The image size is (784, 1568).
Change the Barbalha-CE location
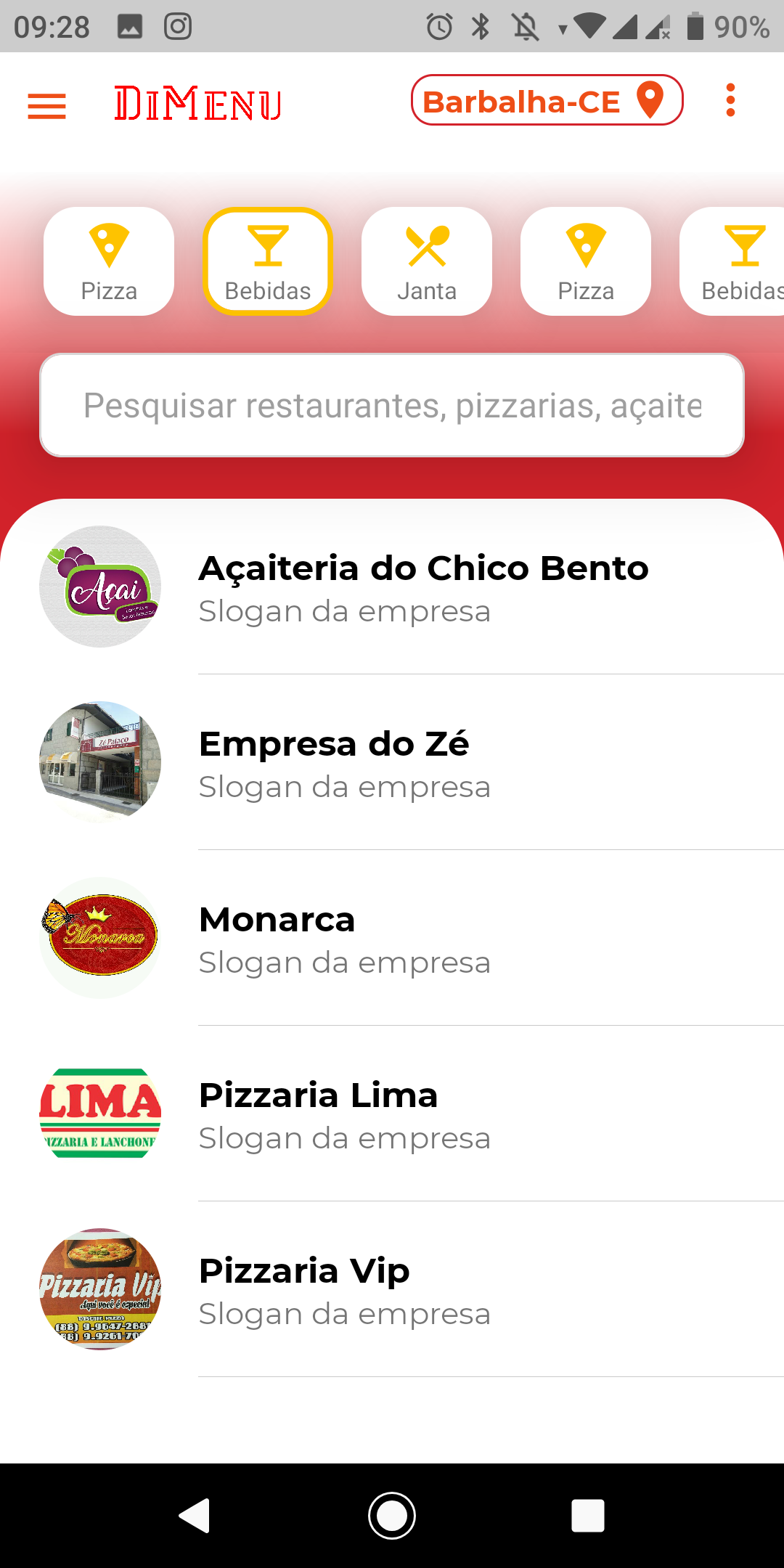pos(547,100)
